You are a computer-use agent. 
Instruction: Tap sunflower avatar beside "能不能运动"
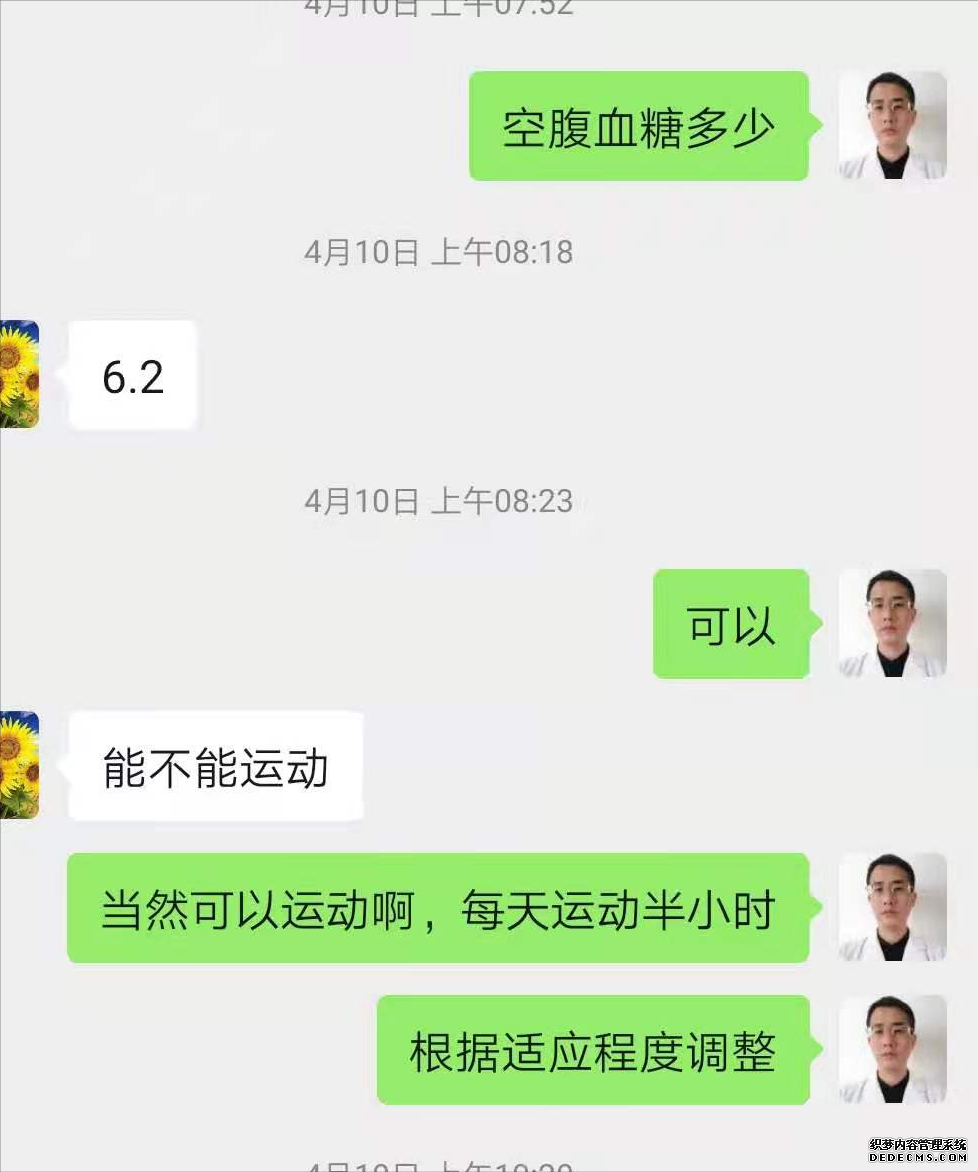pyautogui.click(x=19, y=765)
